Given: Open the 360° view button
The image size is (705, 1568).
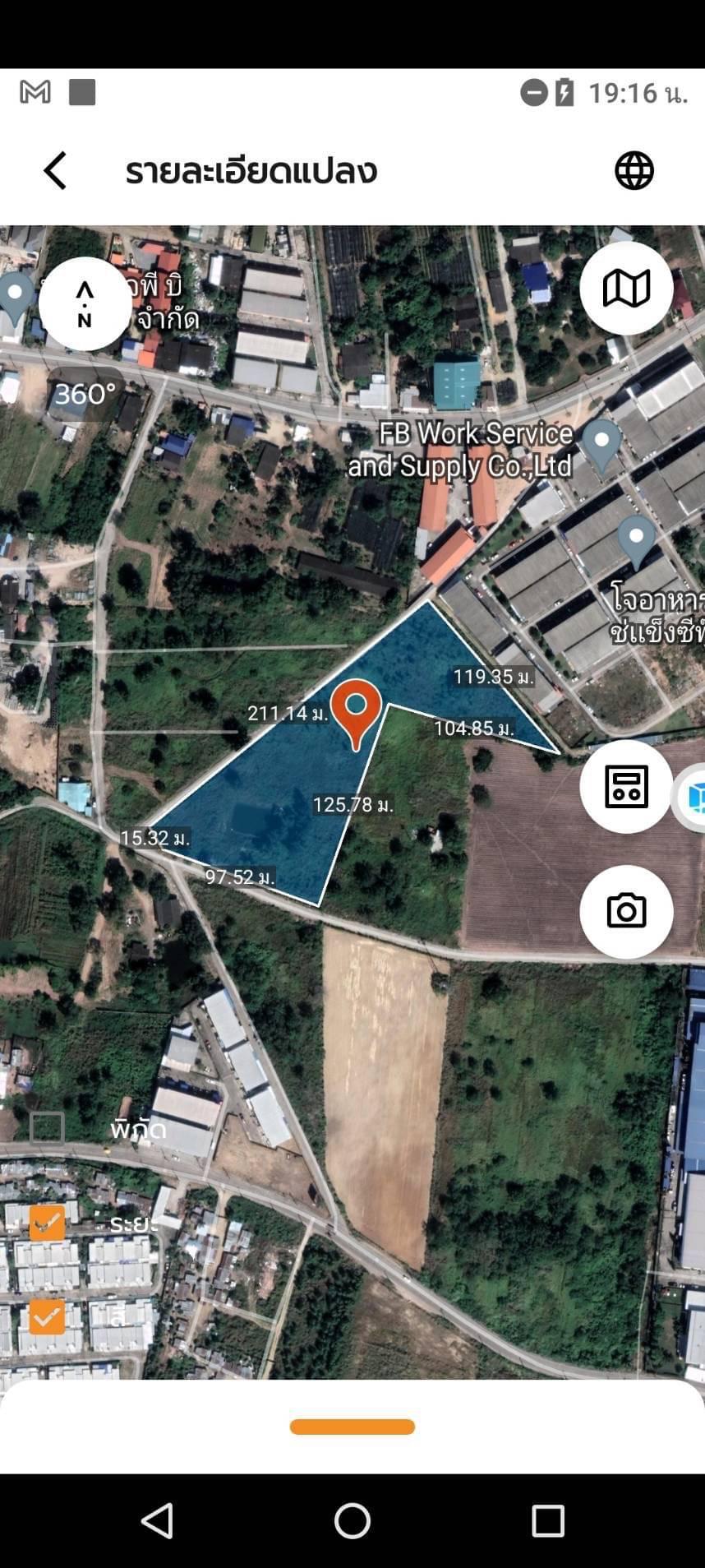Looking at the screenshot, I should (x=85, y=394).
